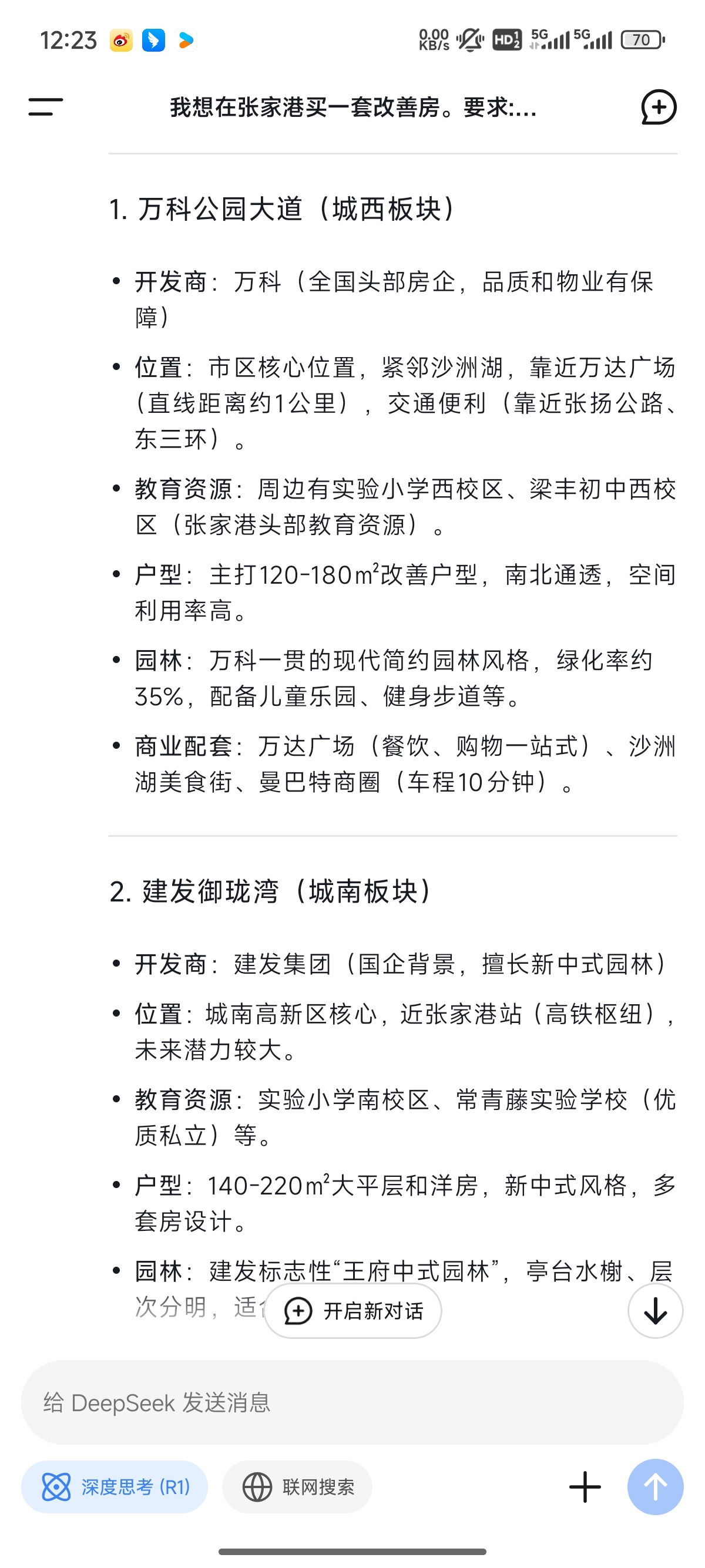Open the plus attachment menu
This screenshot has height=1568, width=705.
click(585, 1487)
